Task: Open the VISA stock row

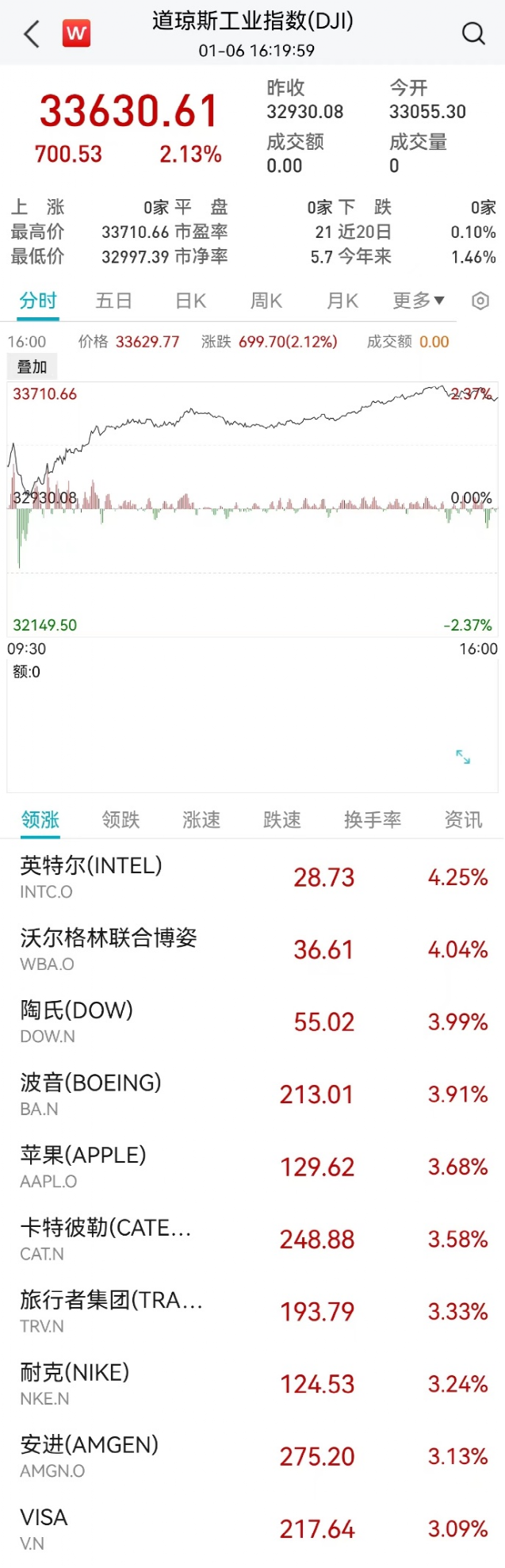Action: point(252,1528)
